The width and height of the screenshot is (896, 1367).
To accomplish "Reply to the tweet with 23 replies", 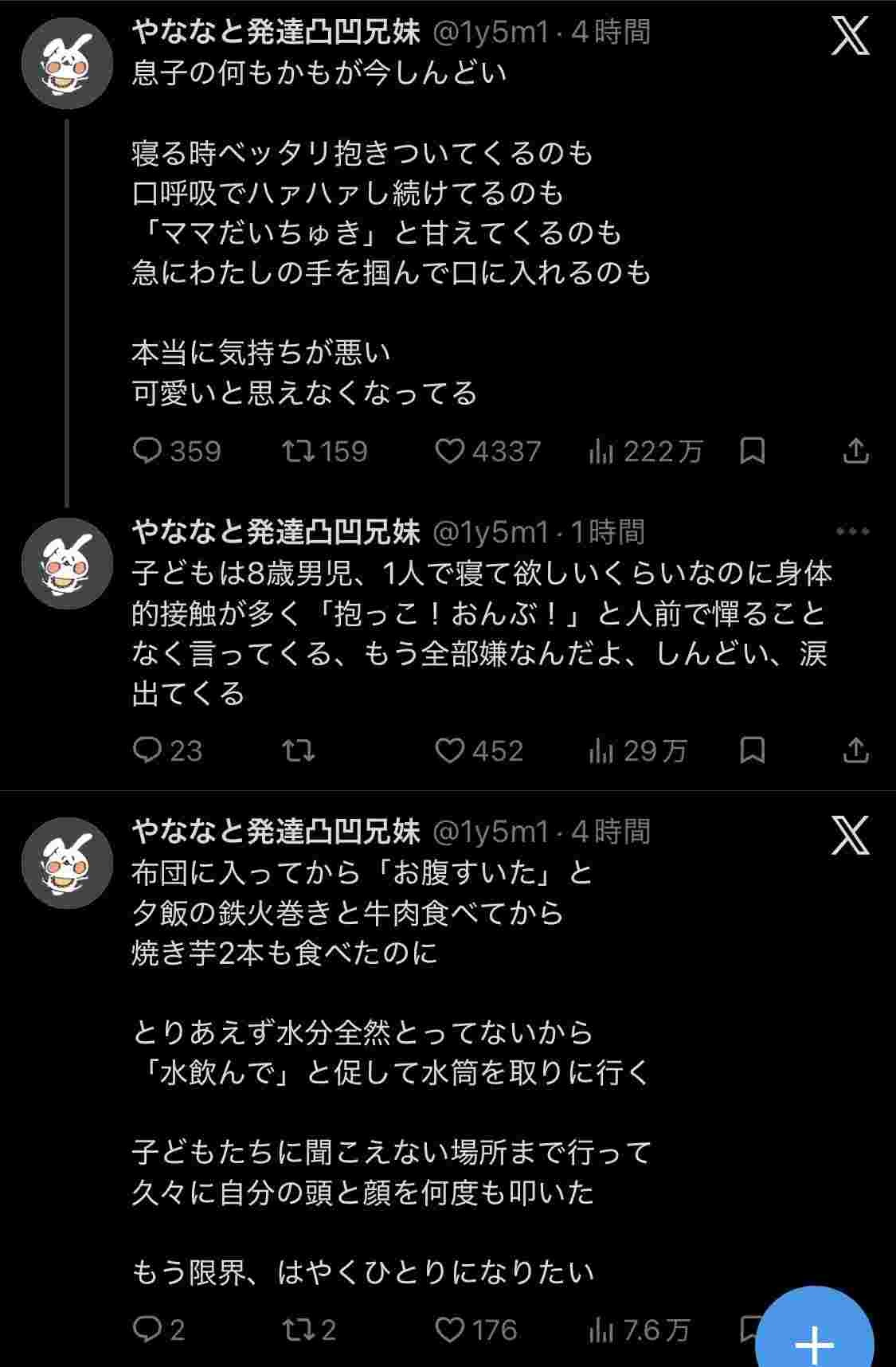I will (x=147, y=750).
